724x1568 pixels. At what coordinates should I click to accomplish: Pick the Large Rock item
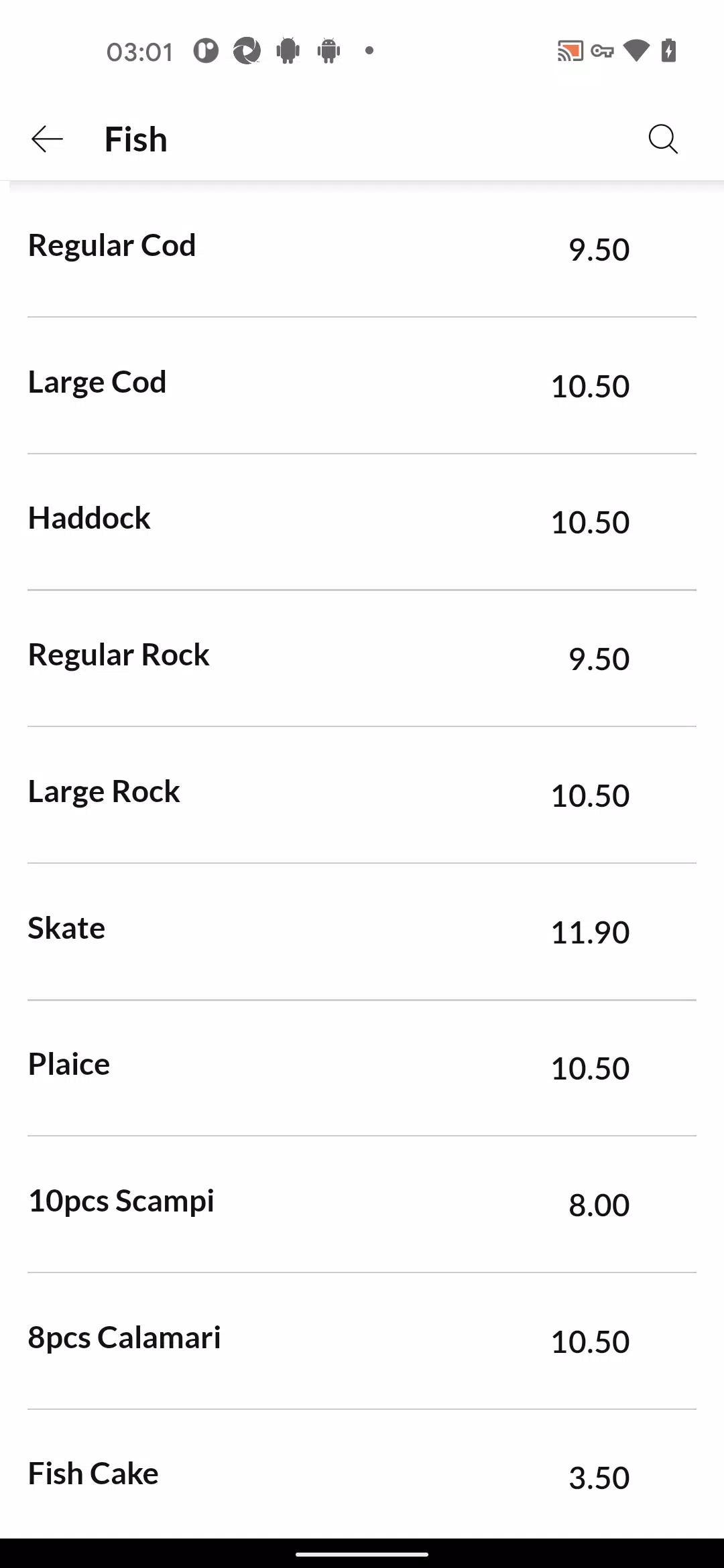coord(362,795)
